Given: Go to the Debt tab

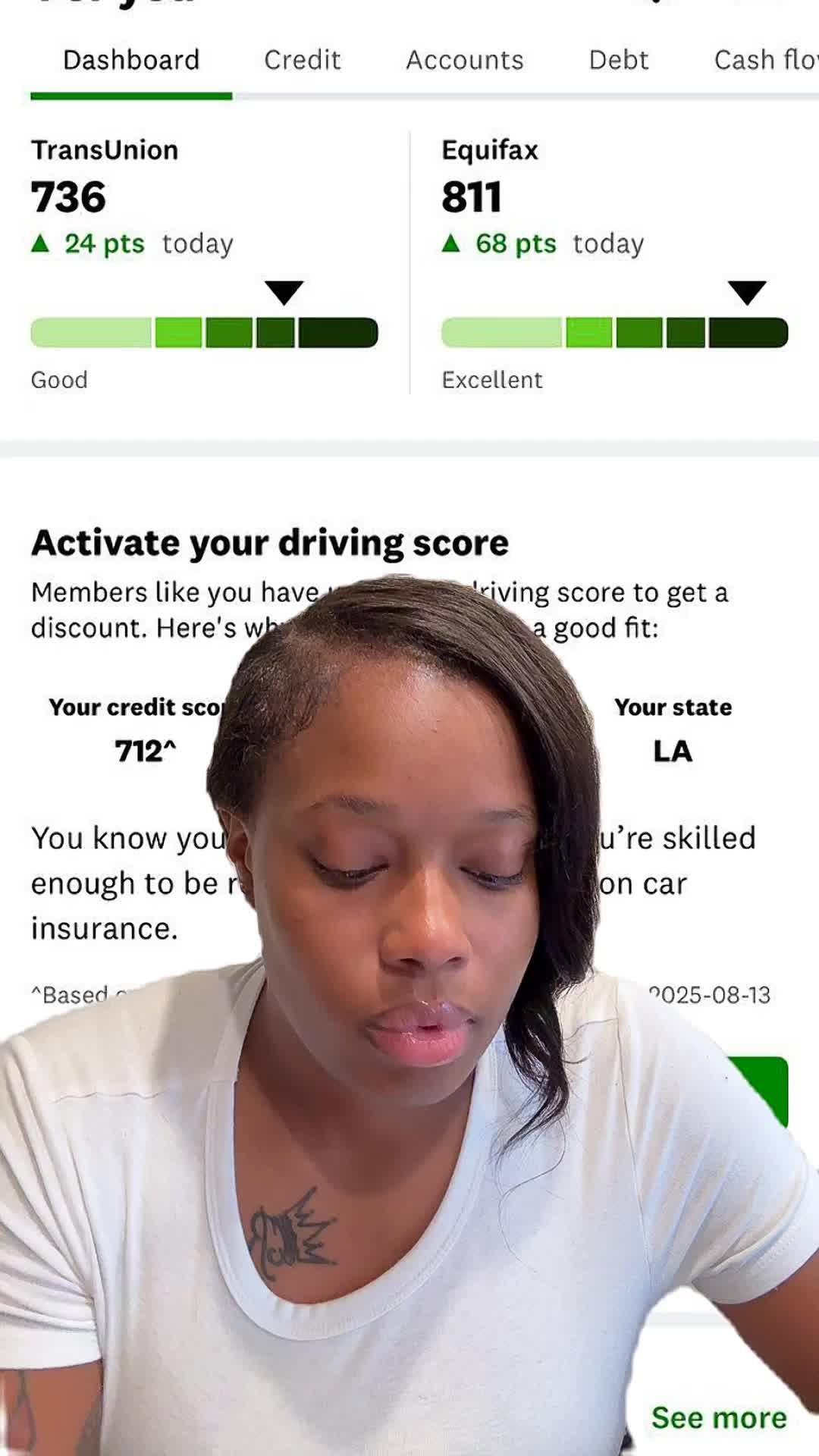Looking at the screenshot, I should click(618, 60).
